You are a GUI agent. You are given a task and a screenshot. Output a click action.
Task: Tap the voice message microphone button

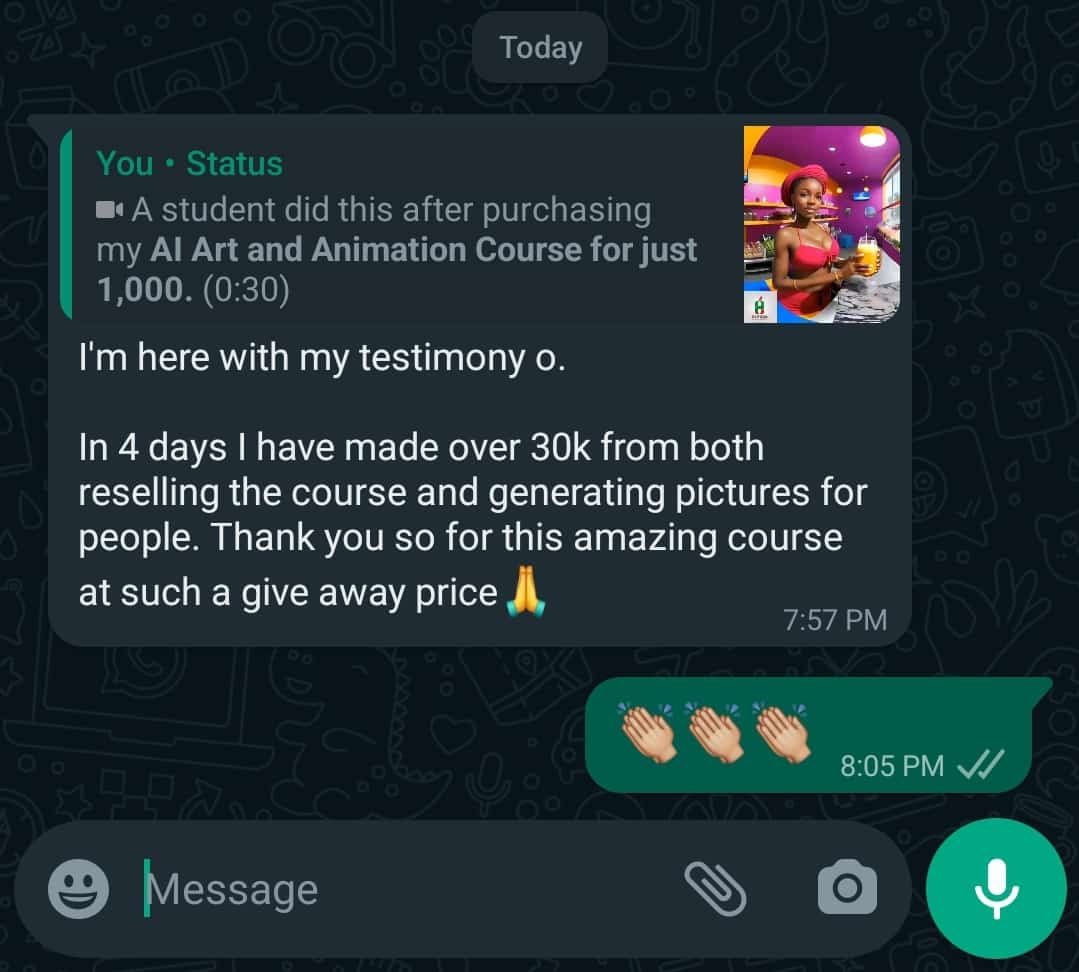tap(995, 888)
